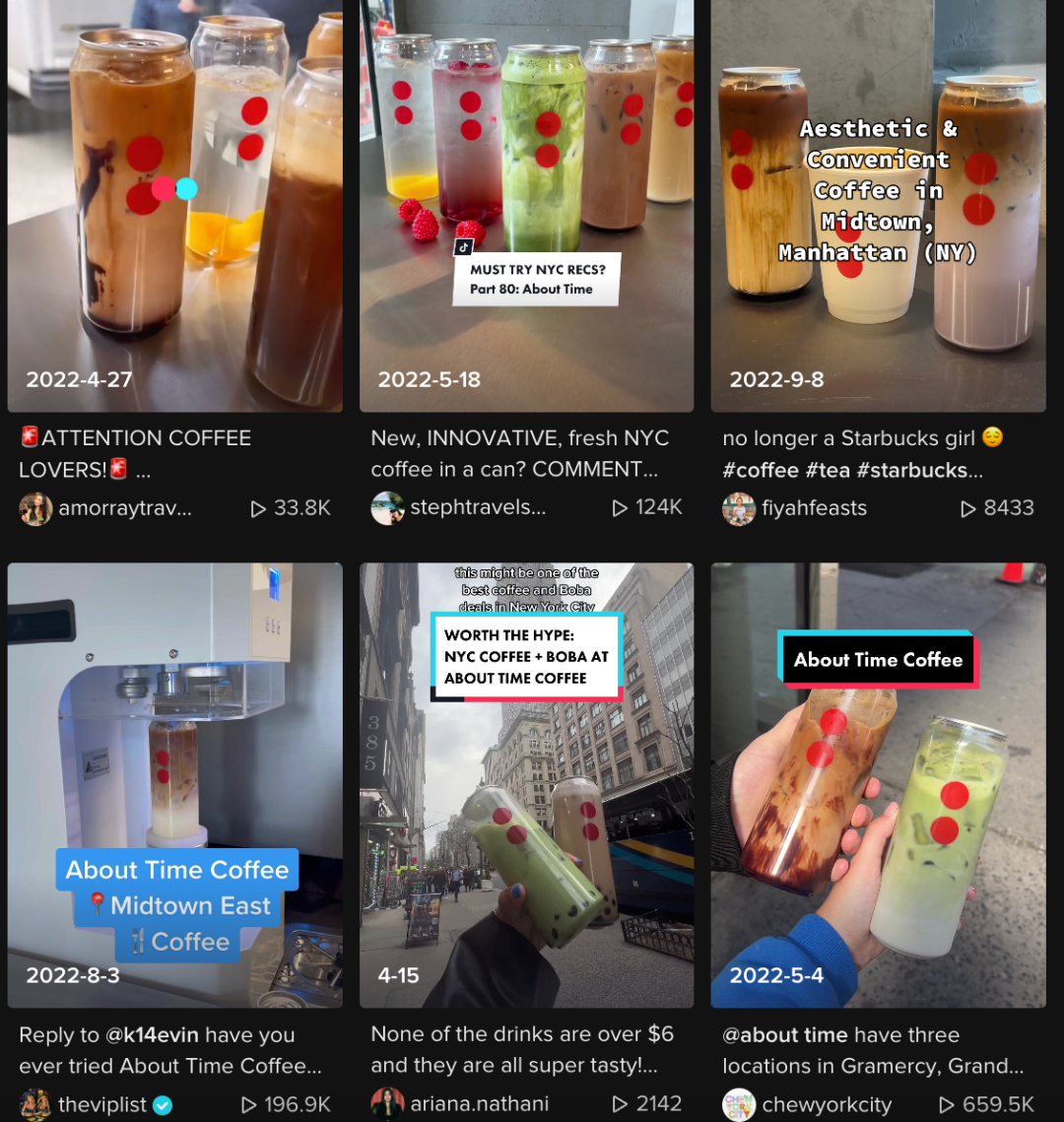This screenshot has height=1122, width=1064.
Task: Open the 2022-5-4 About Time Coffee video
Action: [878, 783]
